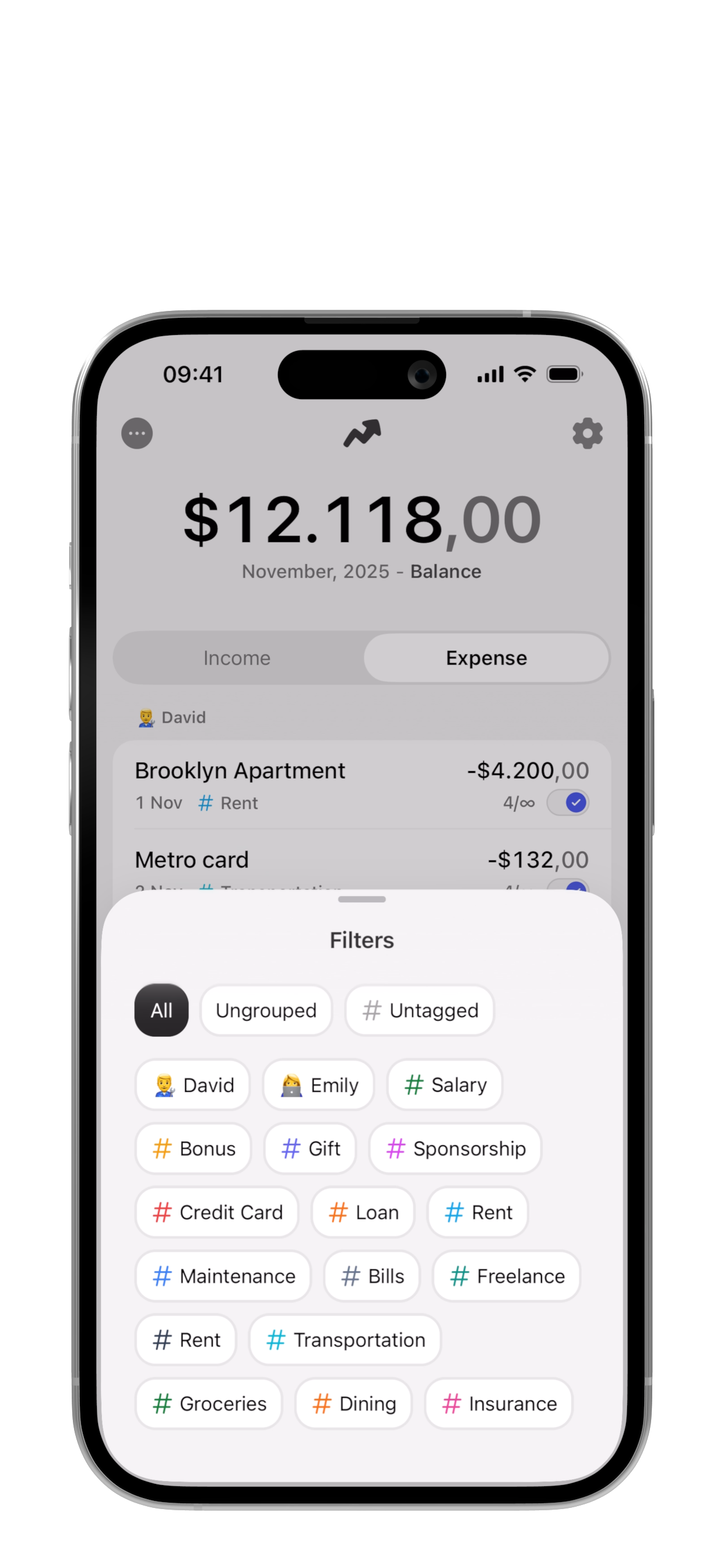
Task: Tap the Bills tag chip
Action: tap(372, 1276)
